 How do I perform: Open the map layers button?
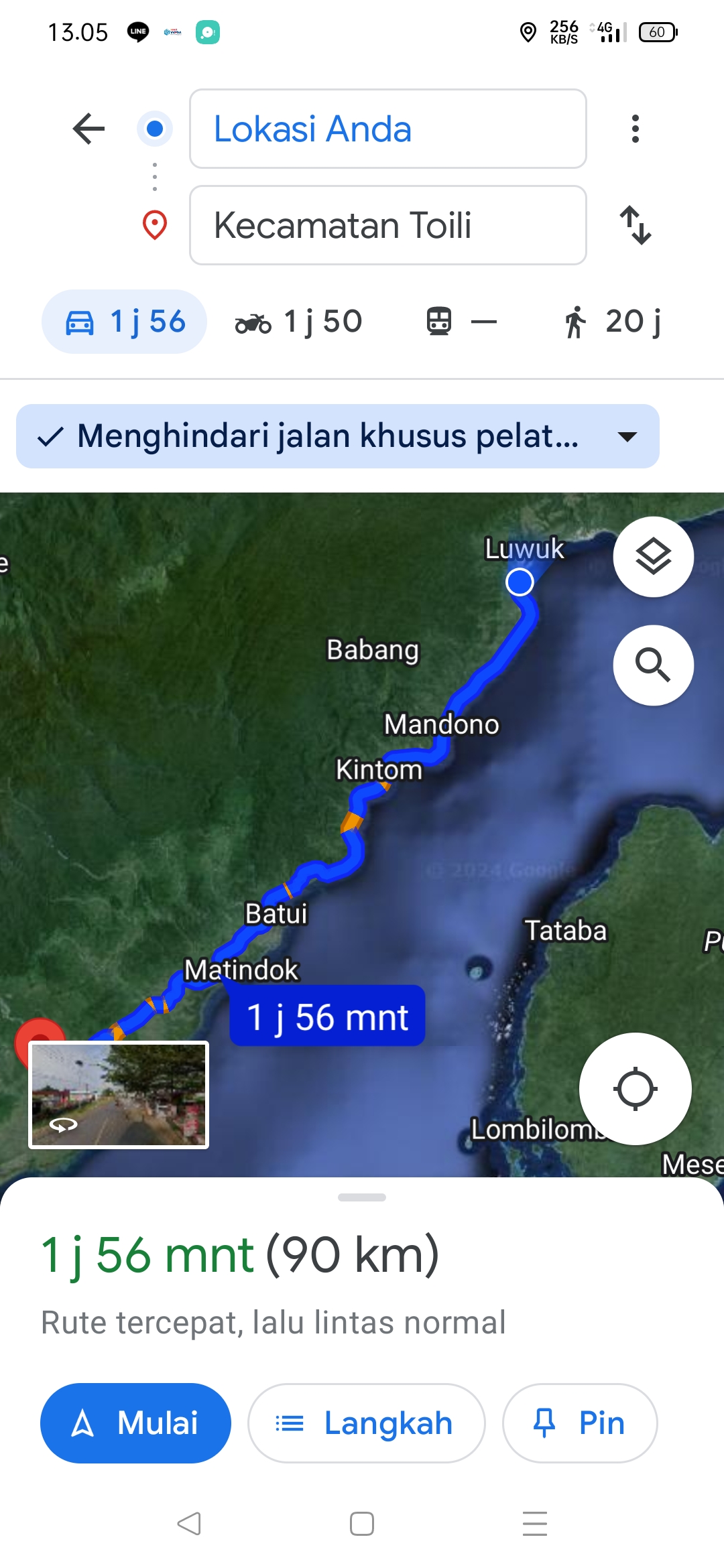[x=654, y=557]
